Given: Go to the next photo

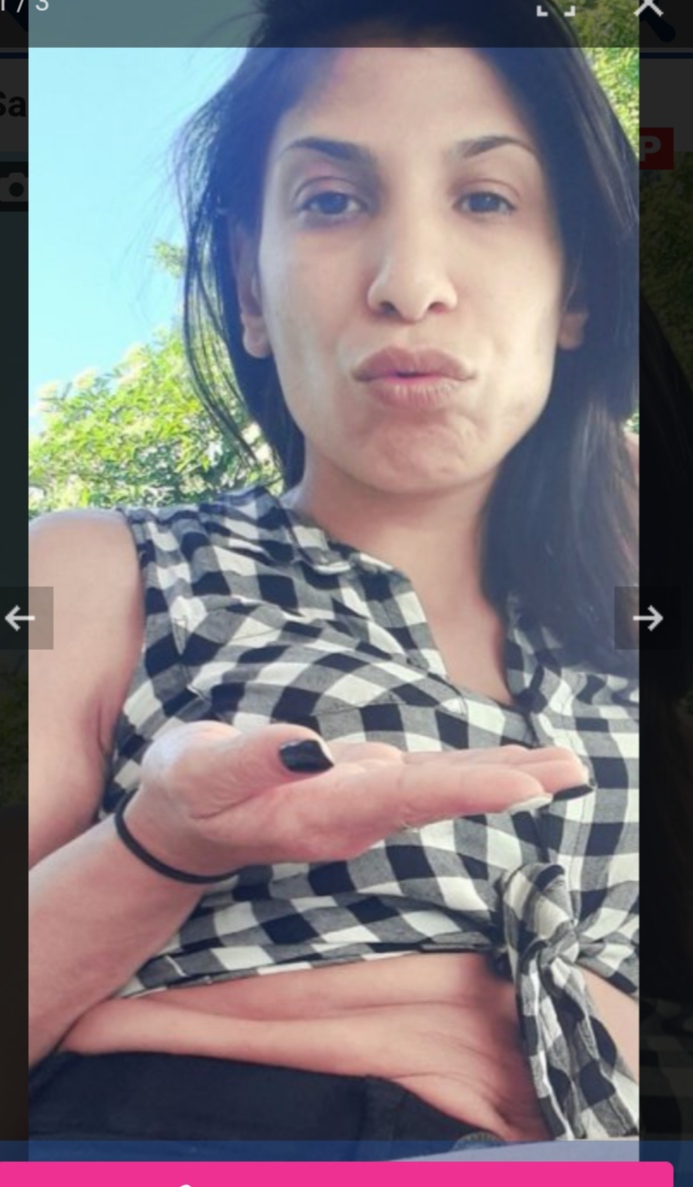Looking at the screenshot, I should (x=648, y=618).
